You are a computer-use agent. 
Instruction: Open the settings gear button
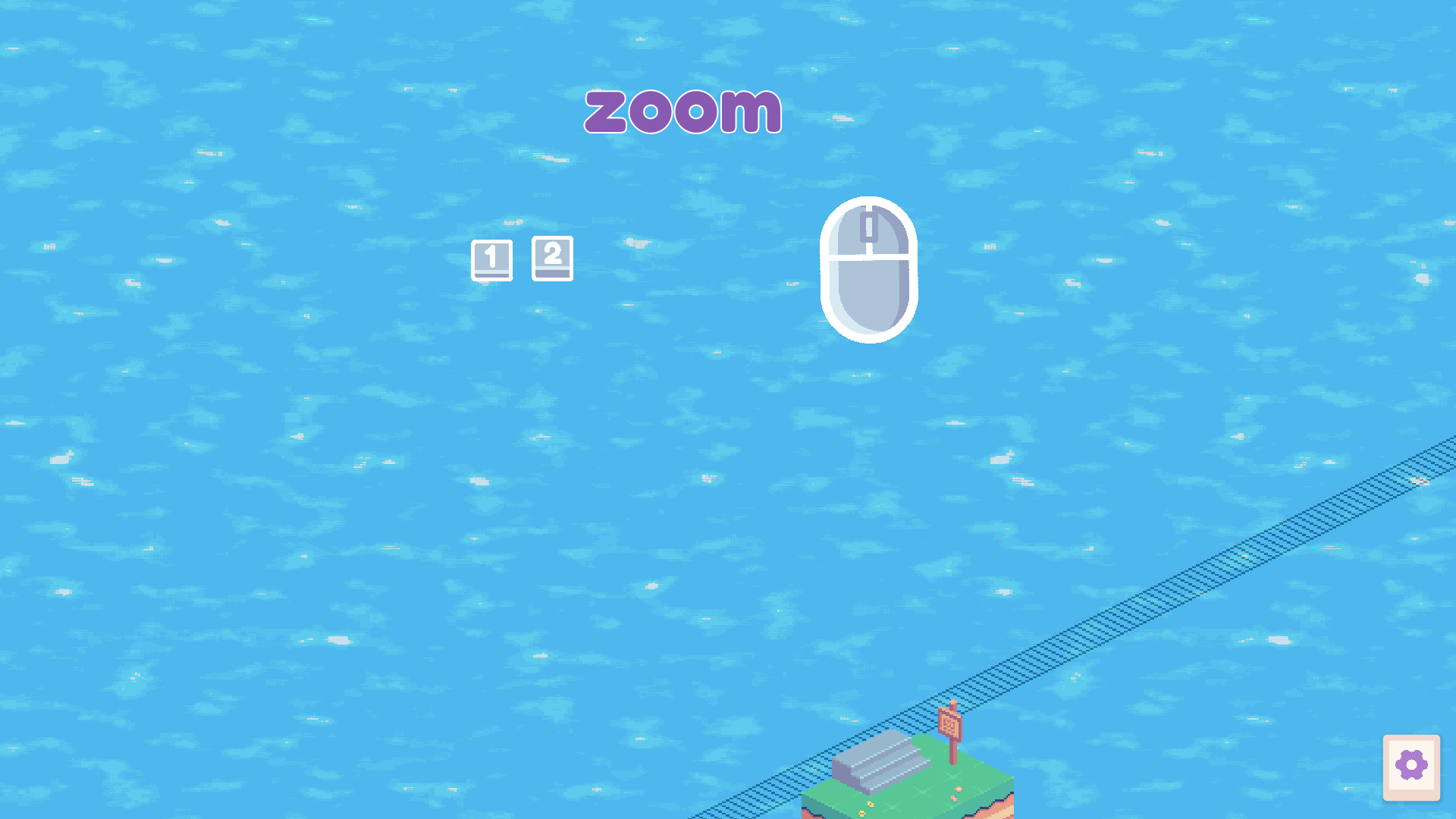(x=1411, y=766)
